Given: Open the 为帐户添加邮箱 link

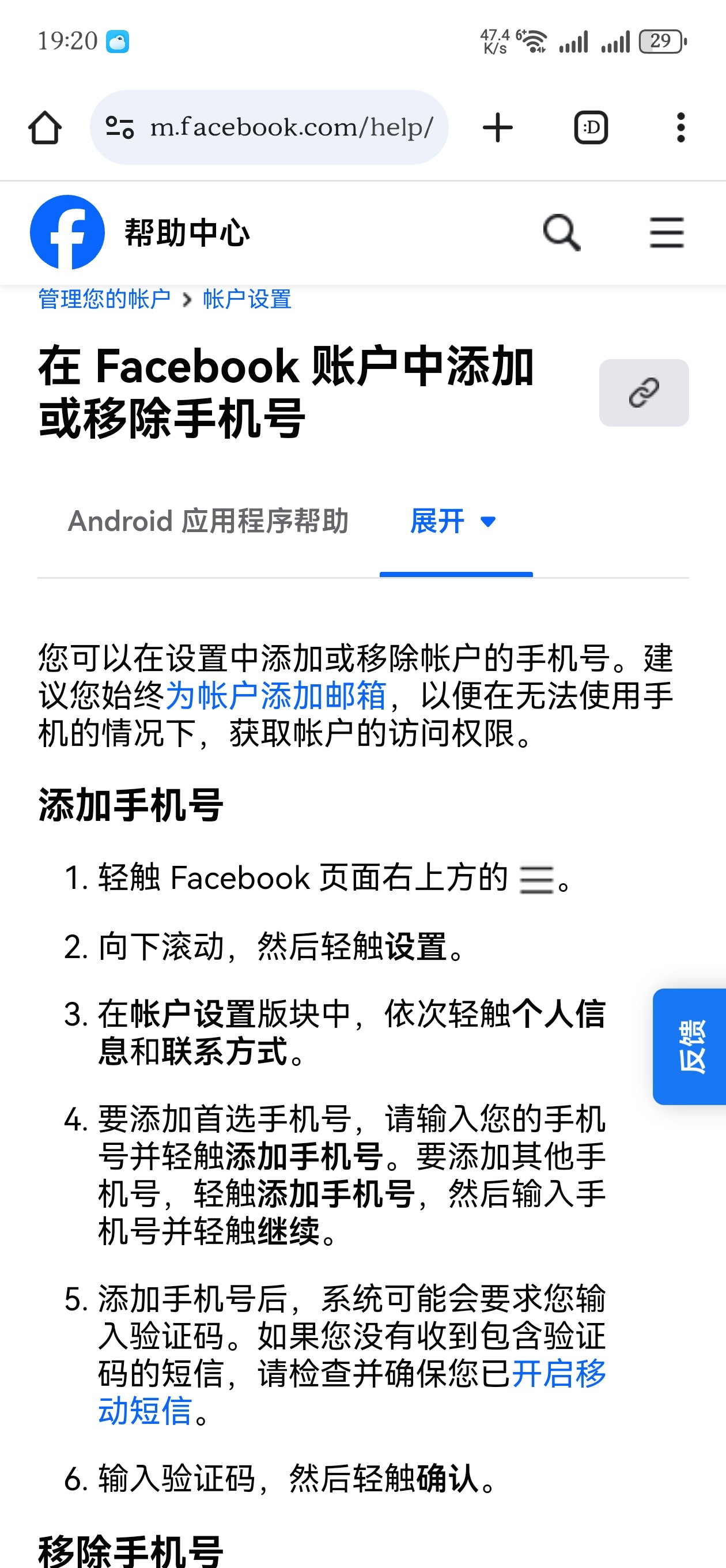Looking at the screenshot, I should pyautogui.click(x=275, y=695).
